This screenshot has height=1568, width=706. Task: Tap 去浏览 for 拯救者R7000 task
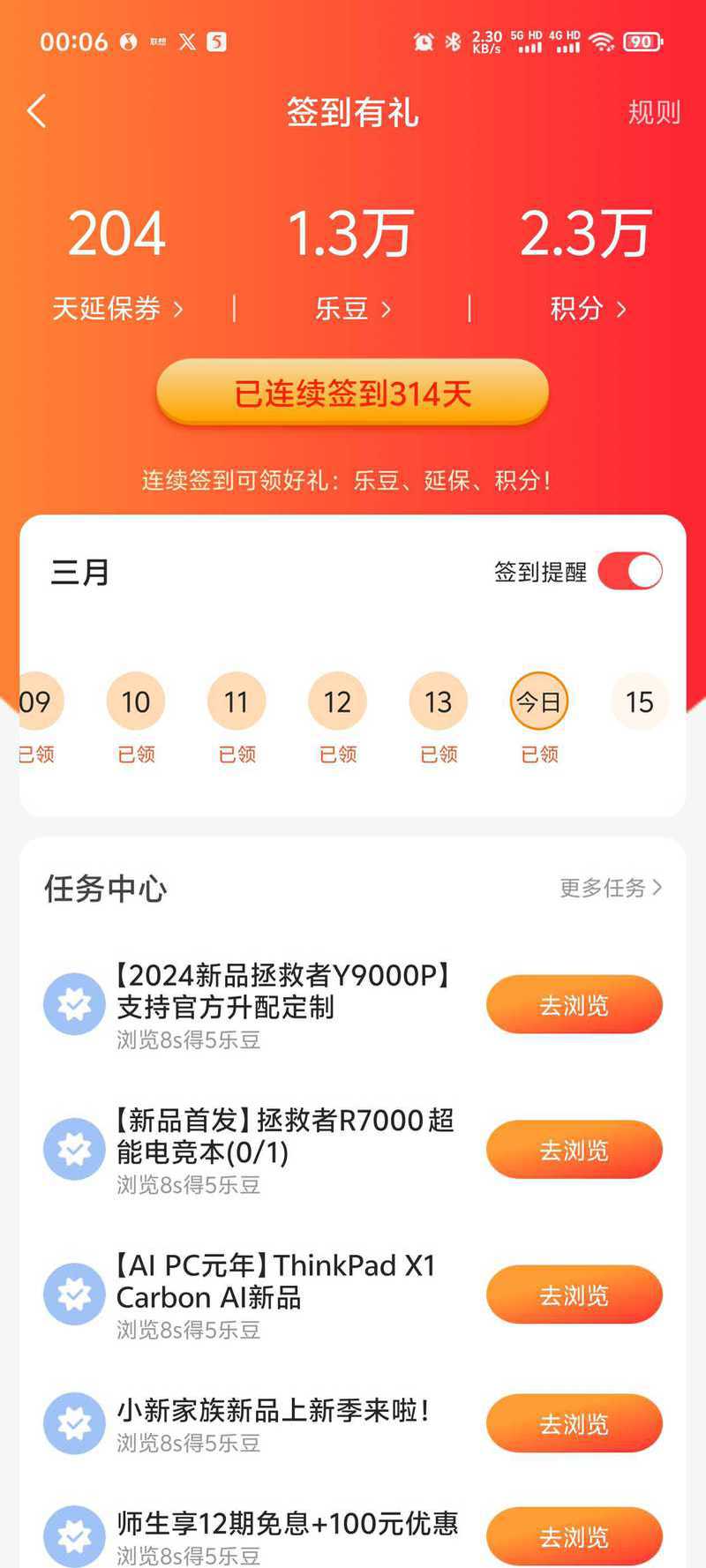(574, 1150)
